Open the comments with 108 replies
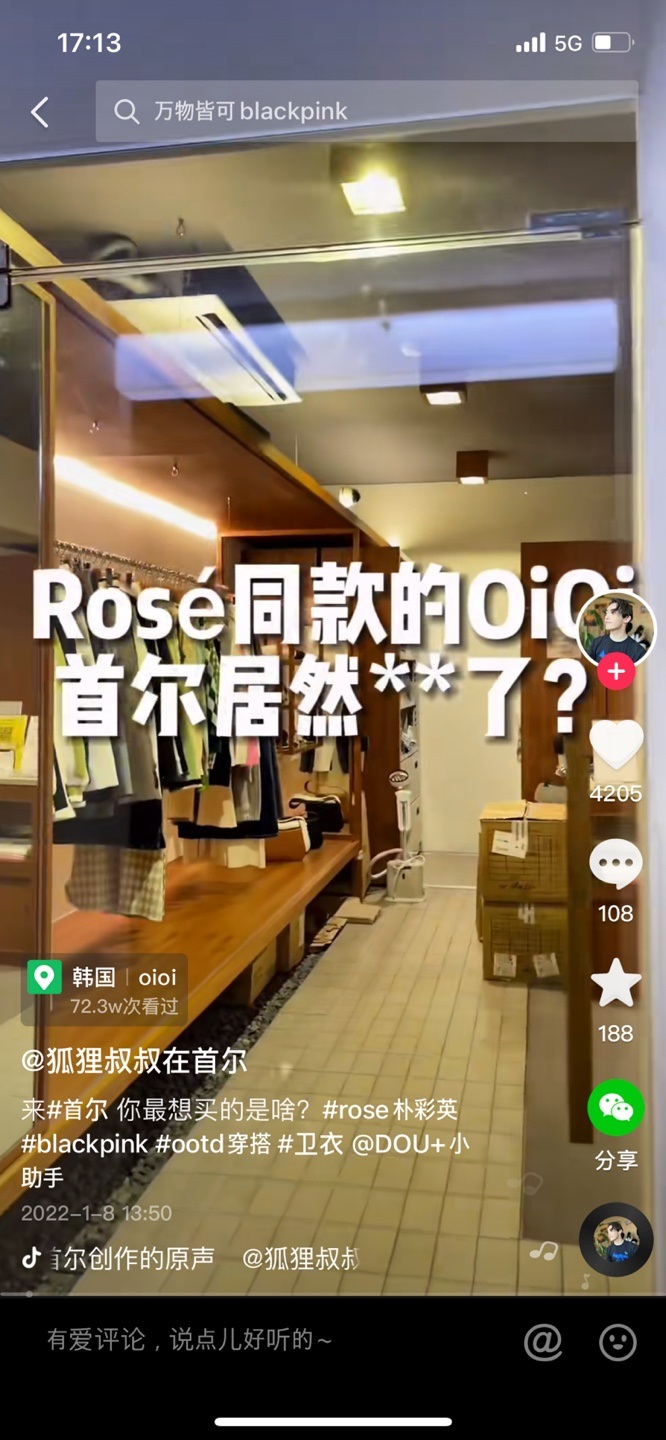The height and width of the screenshot is (1440, 666). tap(615, 866)
